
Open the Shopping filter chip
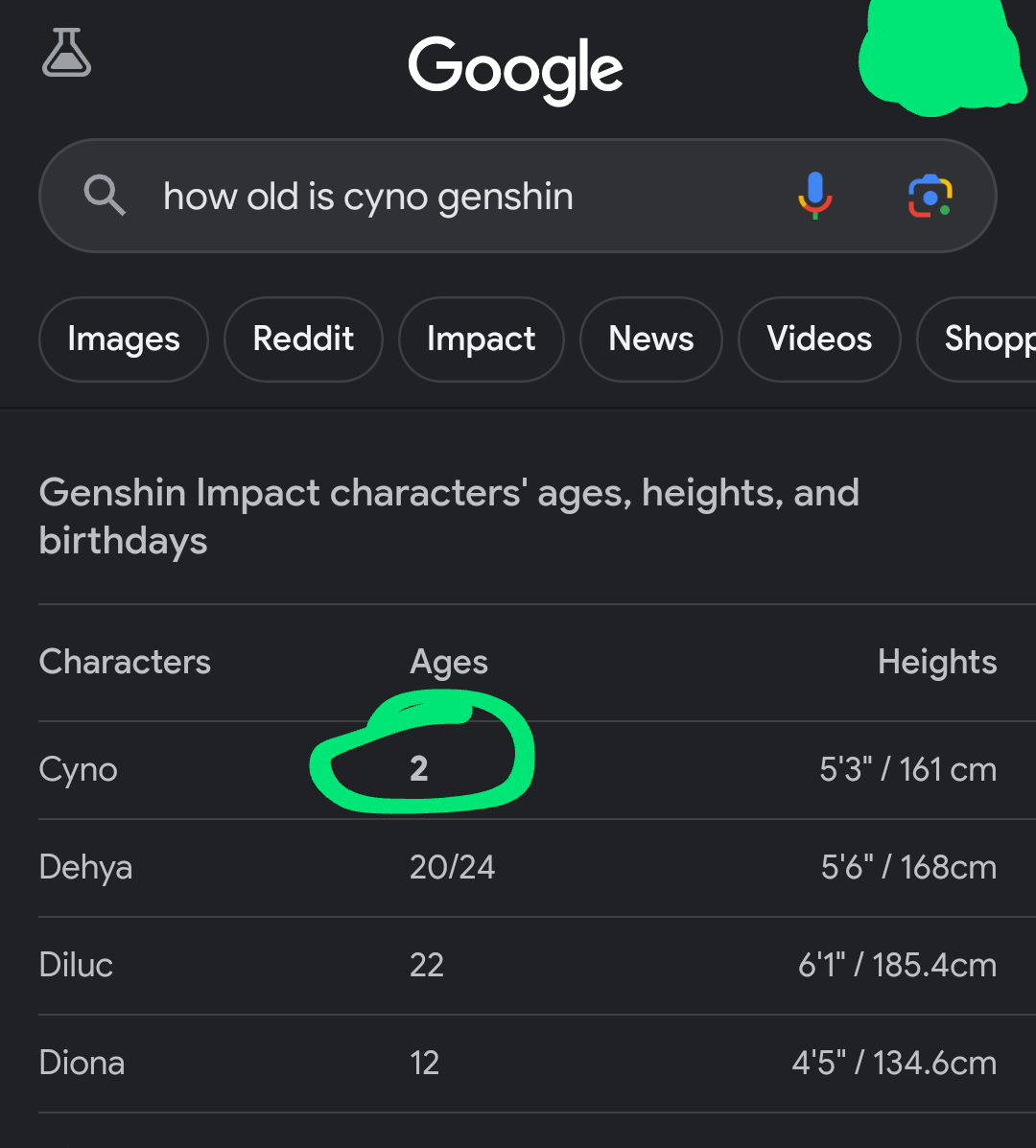988,339
